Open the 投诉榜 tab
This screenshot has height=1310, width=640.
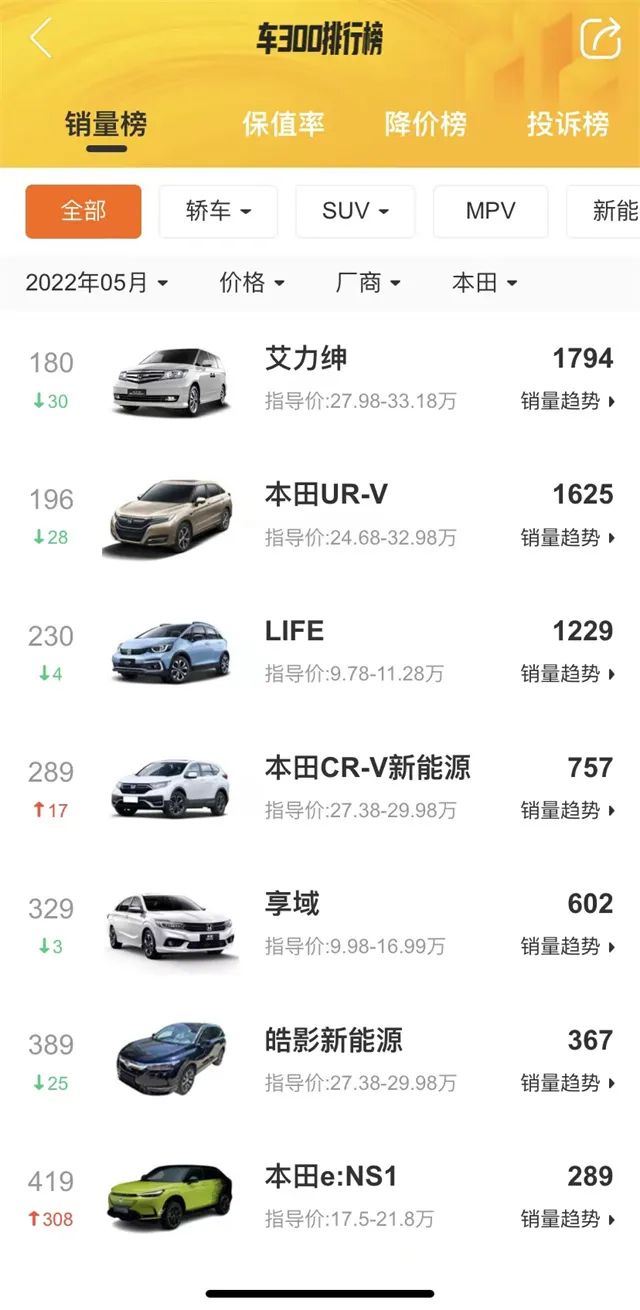pyautogui.click(x=567, y=124)
